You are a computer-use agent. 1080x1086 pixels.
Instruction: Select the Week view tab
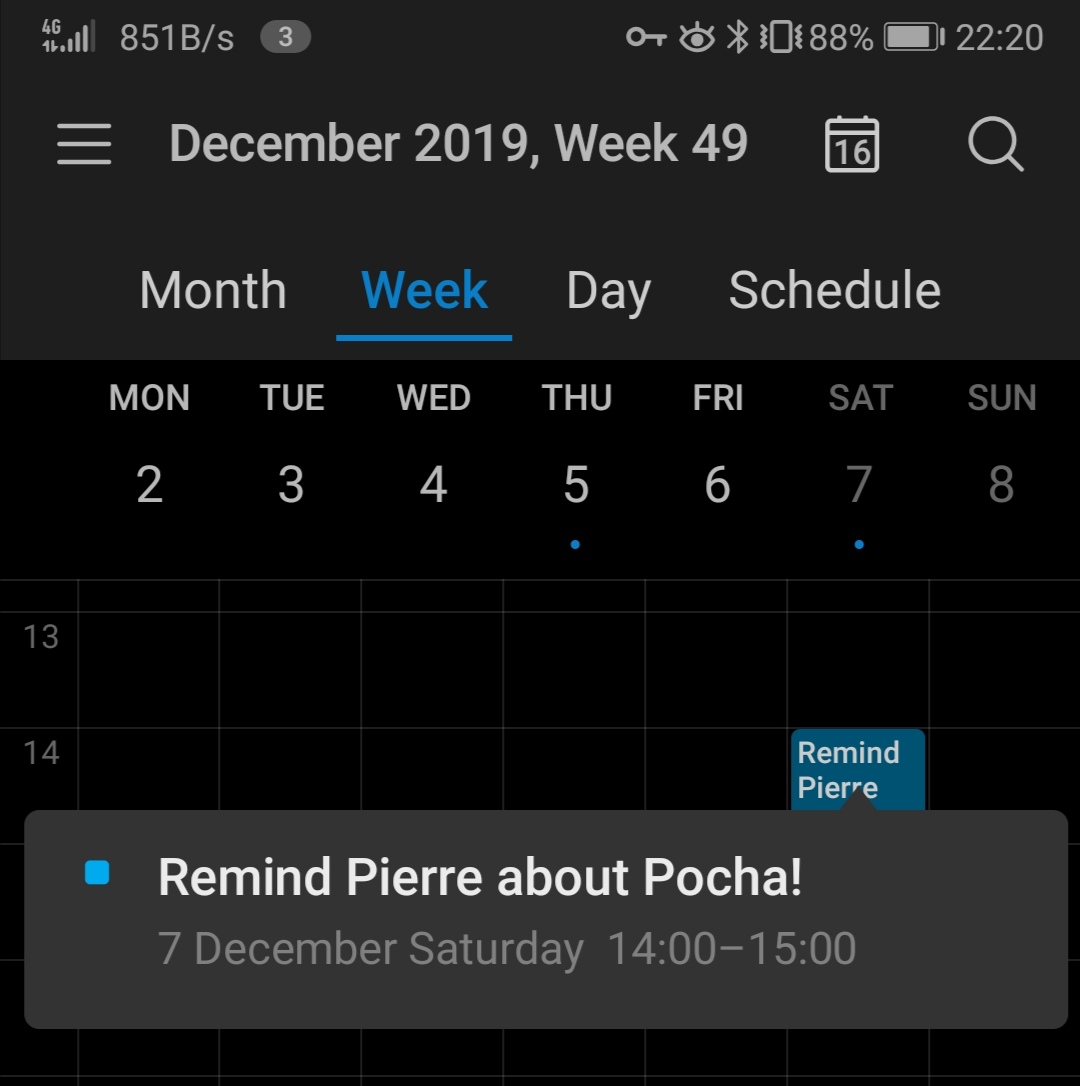pos(425,291)
